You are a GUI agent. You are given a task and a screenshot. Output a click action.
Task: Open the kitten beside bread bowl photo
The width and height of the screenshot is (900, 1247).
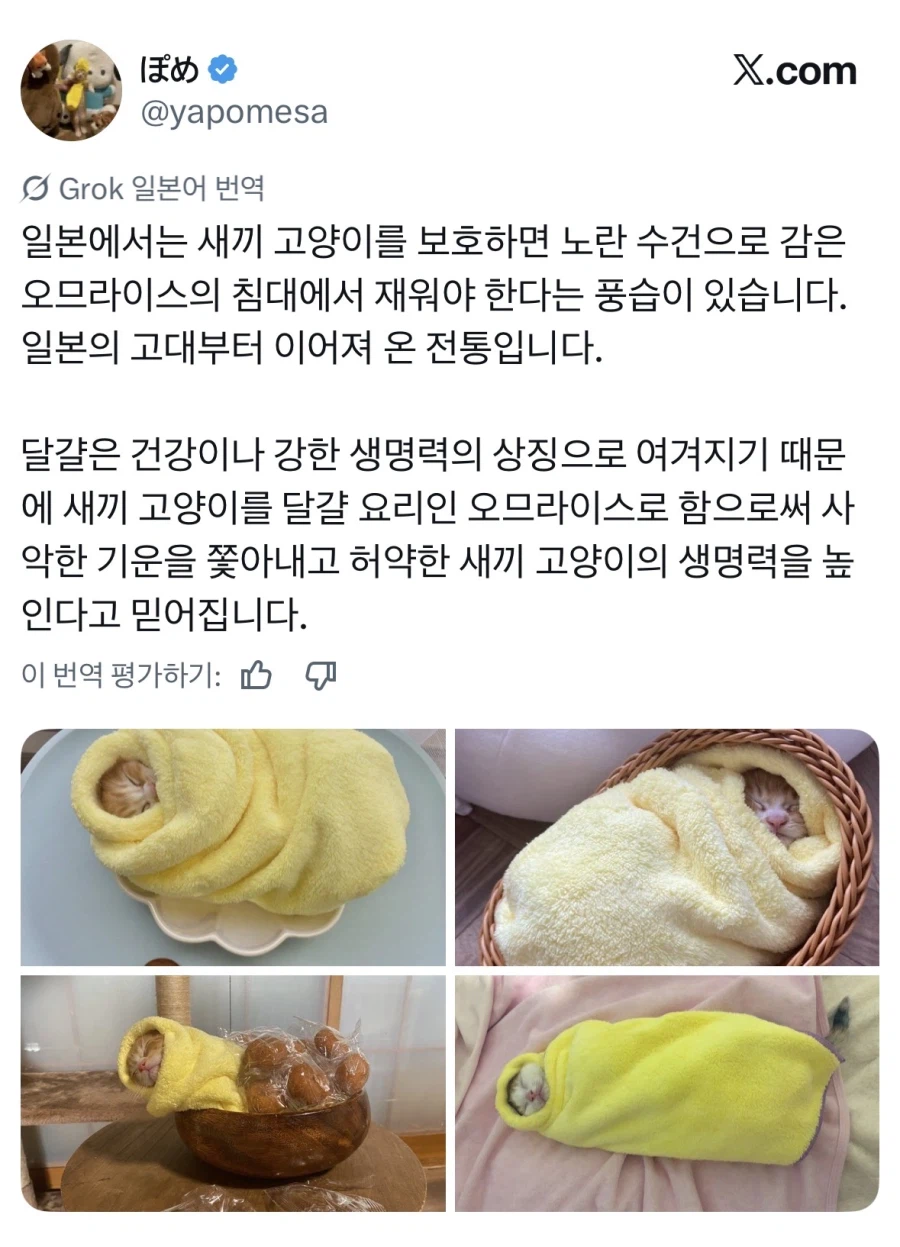(x=230, y=1090)
